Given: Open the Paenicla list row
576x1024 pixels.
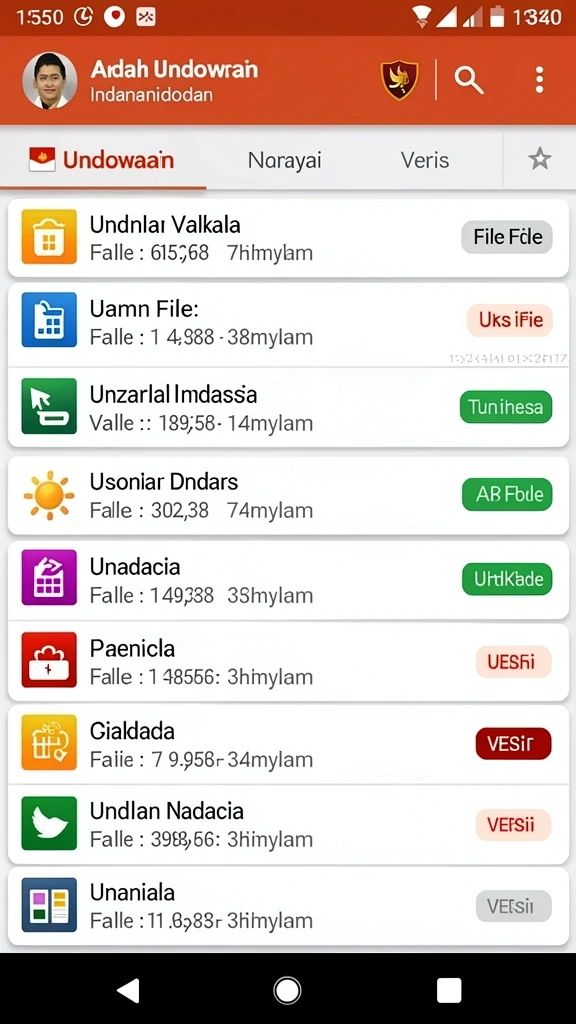Looking at the screenshot, I should [288, 662].
